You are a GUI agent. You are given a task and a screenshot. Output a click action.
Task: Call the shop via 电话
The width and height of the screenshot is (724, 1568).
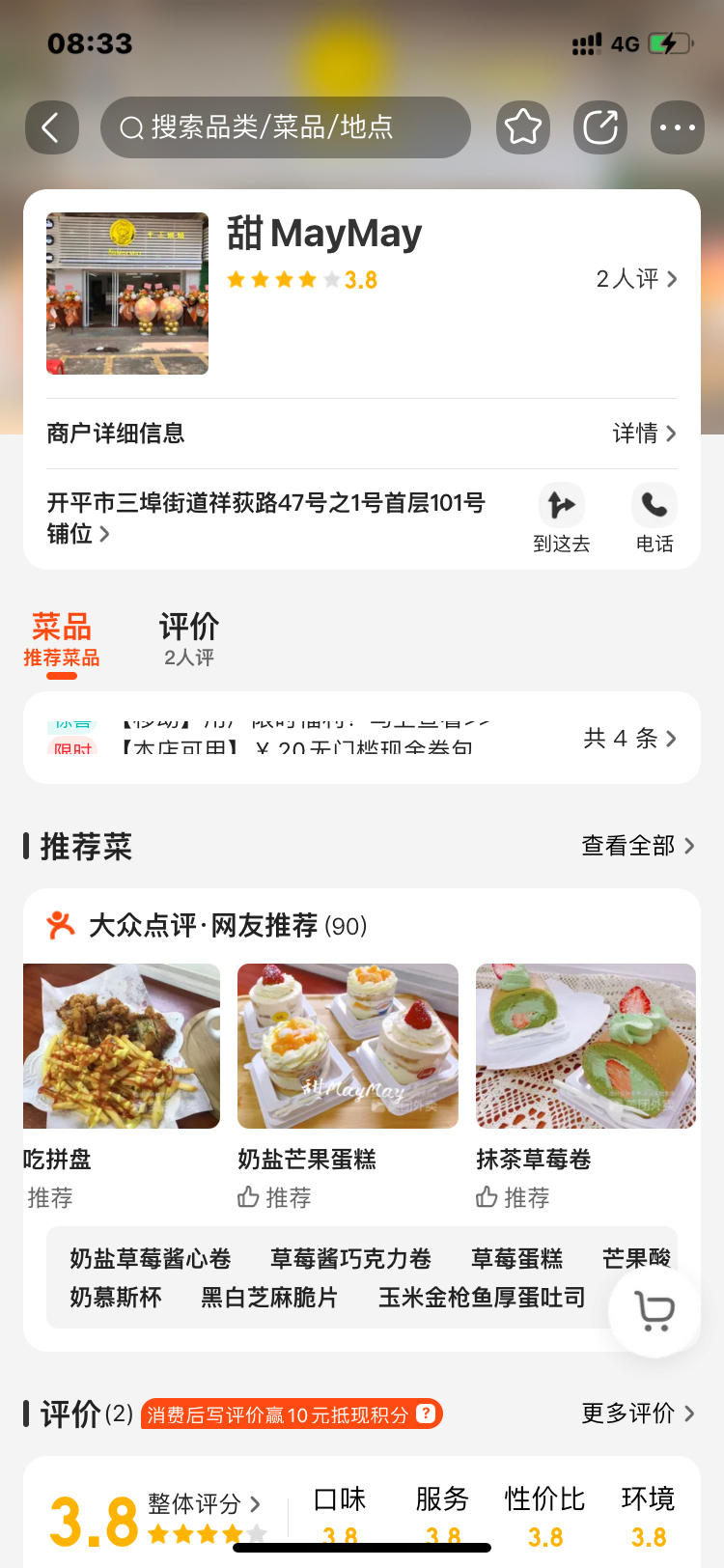pyautogui.click(x=654, y=518)
